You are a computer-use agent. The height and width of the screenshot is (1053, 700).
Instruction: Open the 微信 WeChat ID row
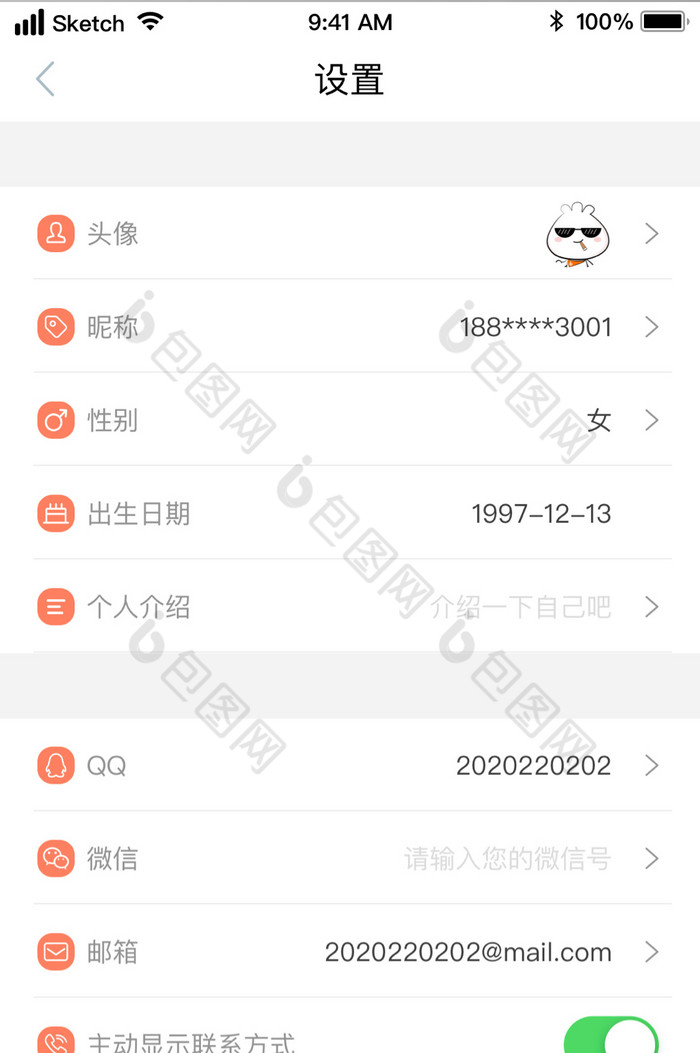pos(350,859)
